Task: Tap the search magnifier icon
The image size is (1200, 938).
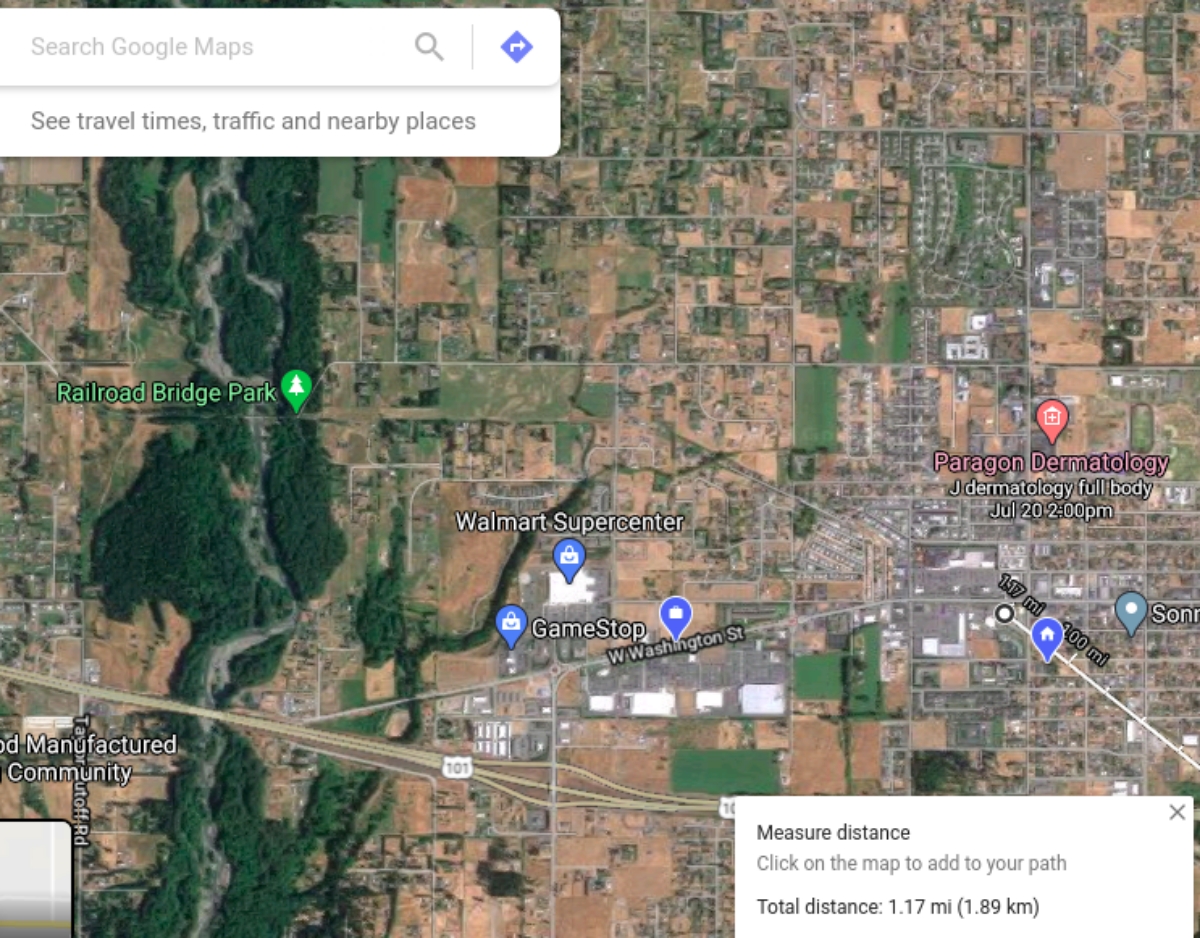Action: 429,47
